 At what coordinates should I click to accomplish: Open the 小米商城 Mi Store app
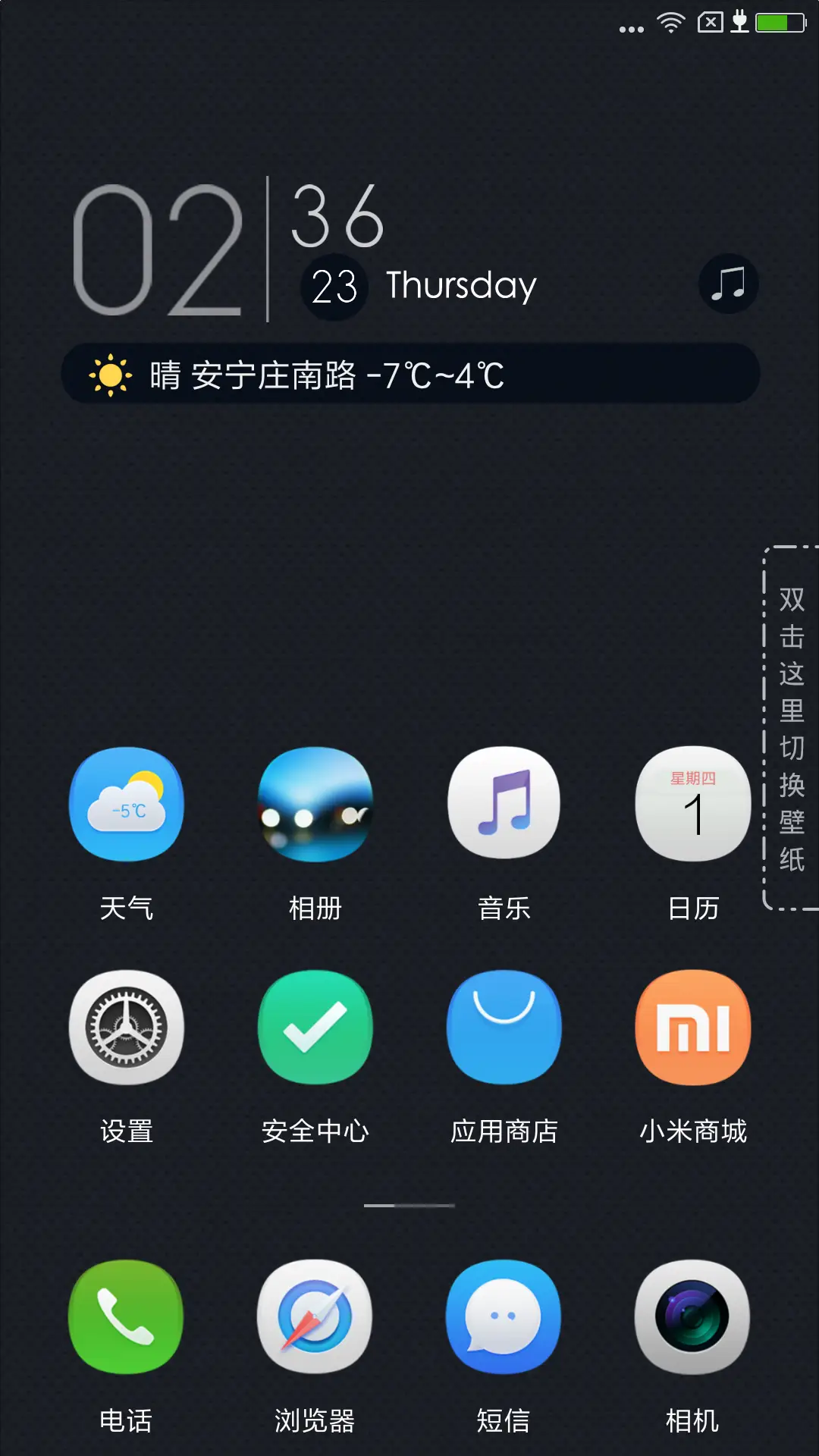point(692,1028)
